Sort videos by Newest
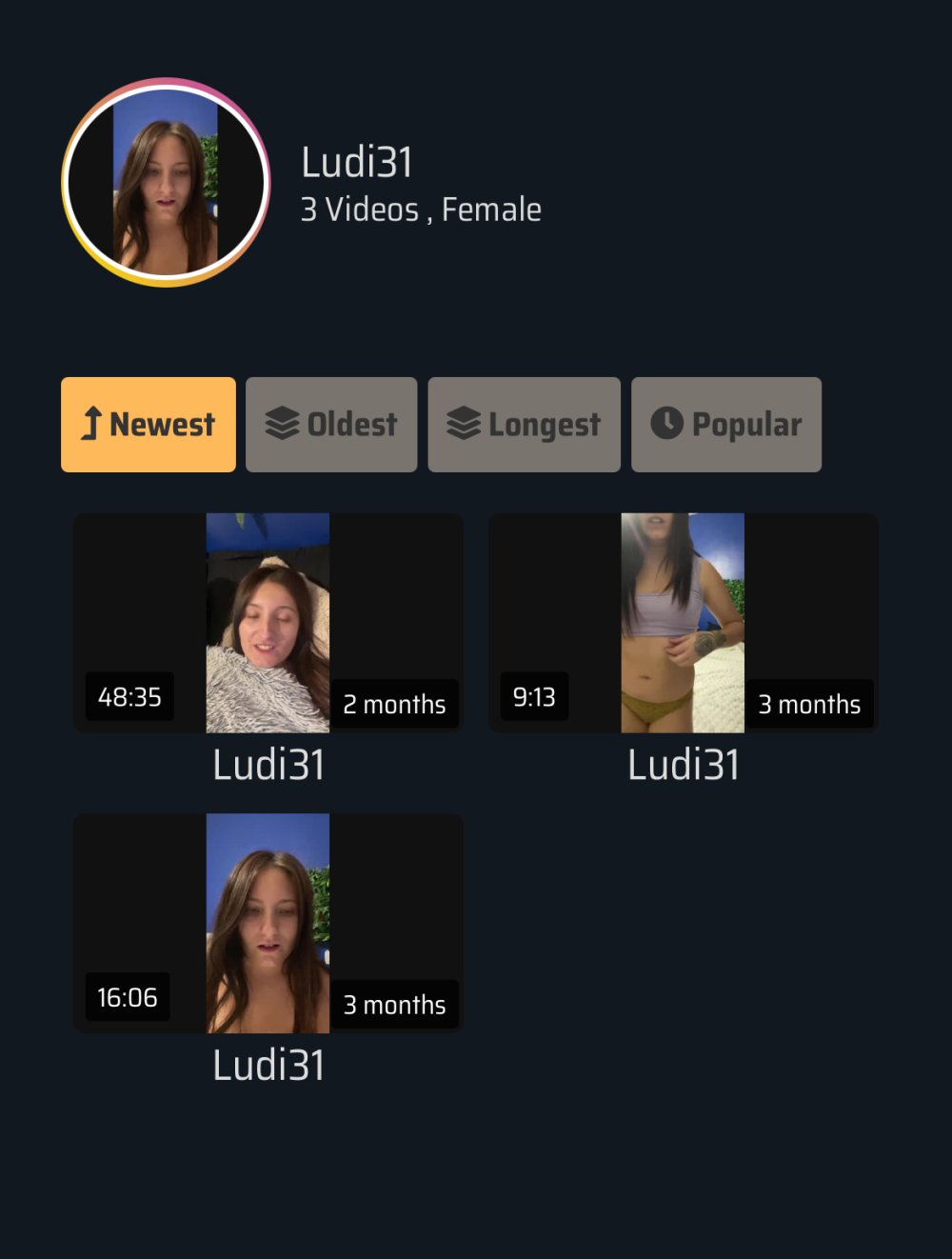This screenshot has height=1259, width=952. pyautogui.click(x=149, y=425)
